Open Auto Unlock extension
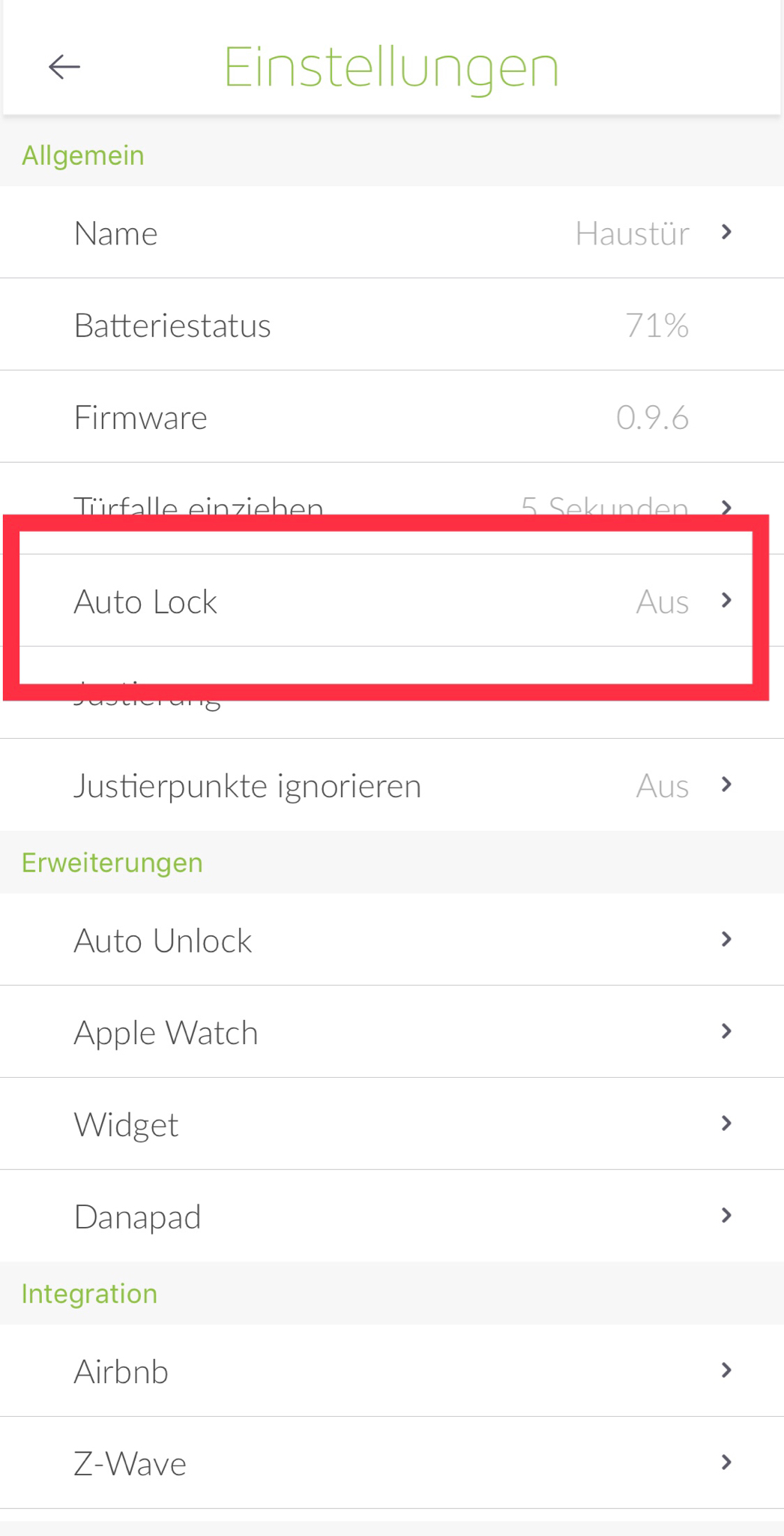784x1536 pixels. pyautogui.click(x=391, y=940)
